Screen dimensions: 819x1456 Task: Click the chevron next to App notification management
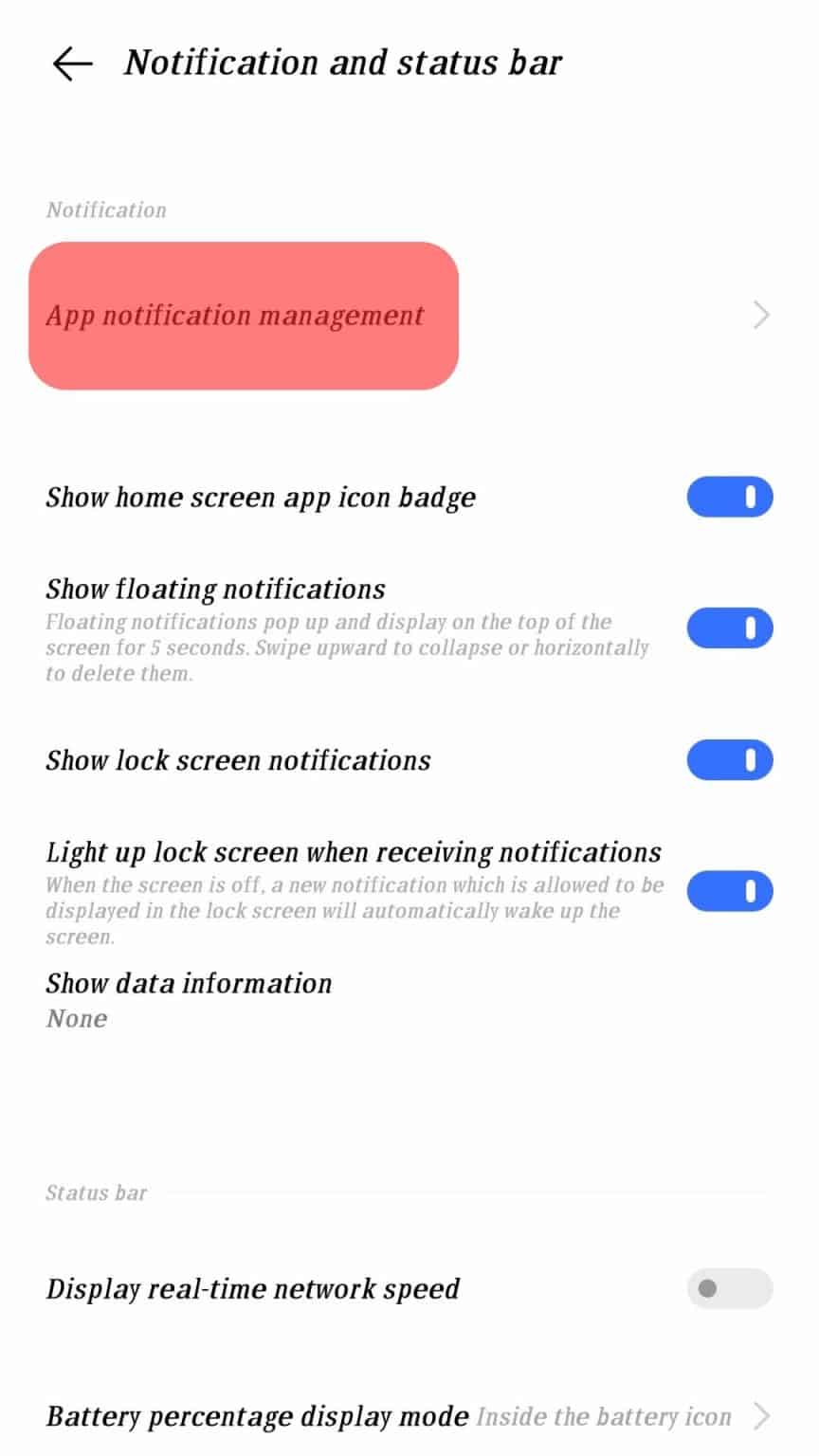point(759,315)
